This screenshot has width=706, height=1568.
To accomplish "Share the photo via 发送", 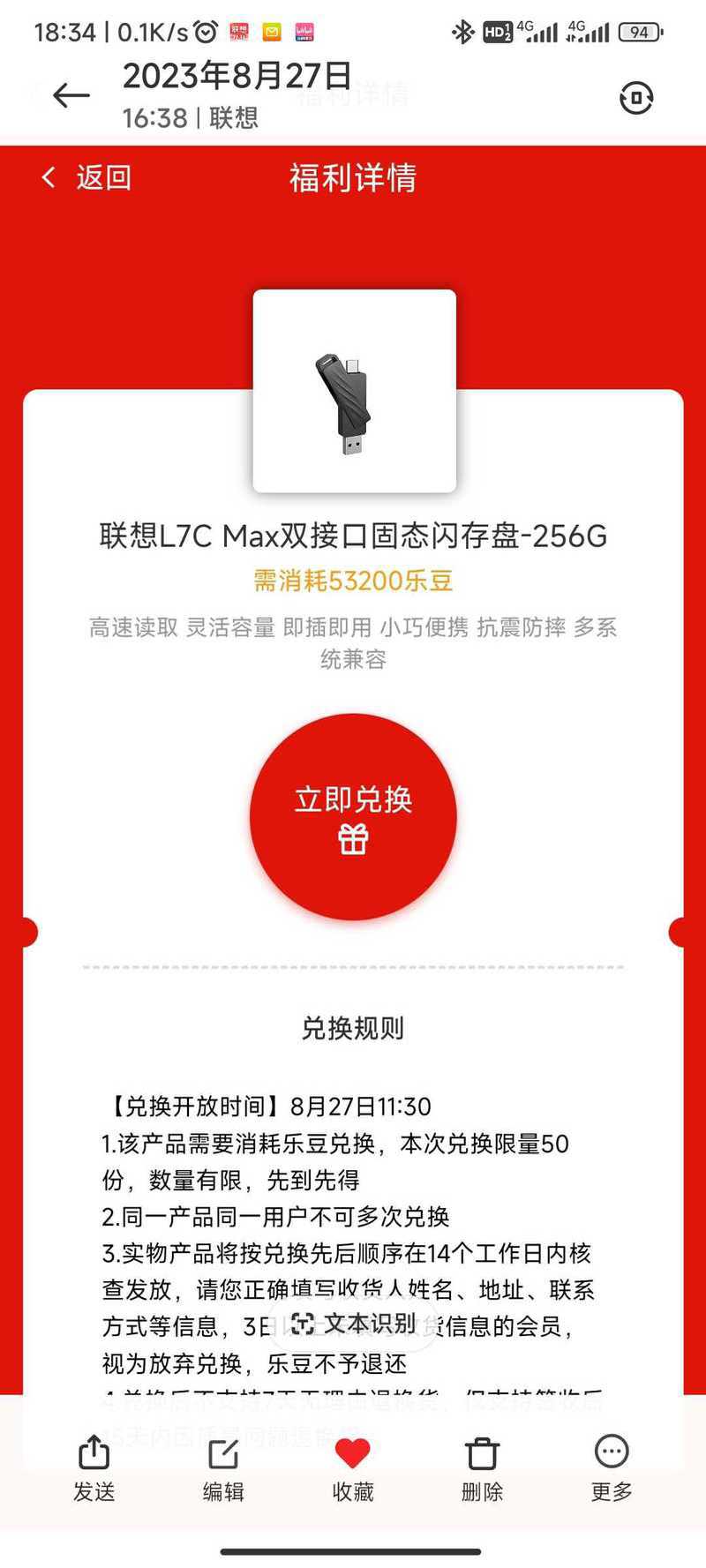I will [94, 1468].
